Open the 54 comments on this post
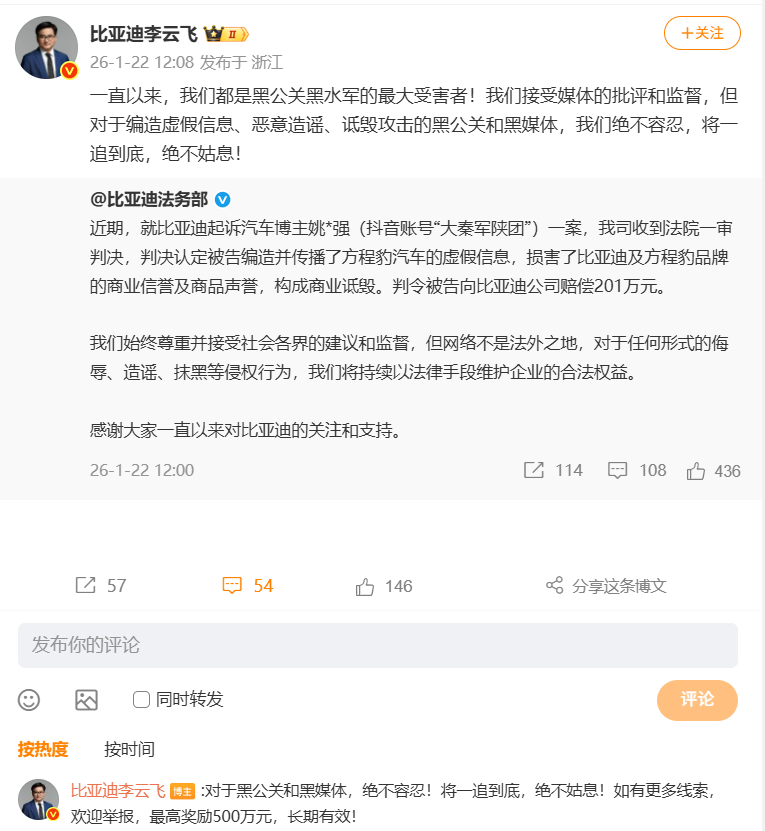Image resolution: width=765 pixels, height=831 pixels. click(x=247, y=586)
